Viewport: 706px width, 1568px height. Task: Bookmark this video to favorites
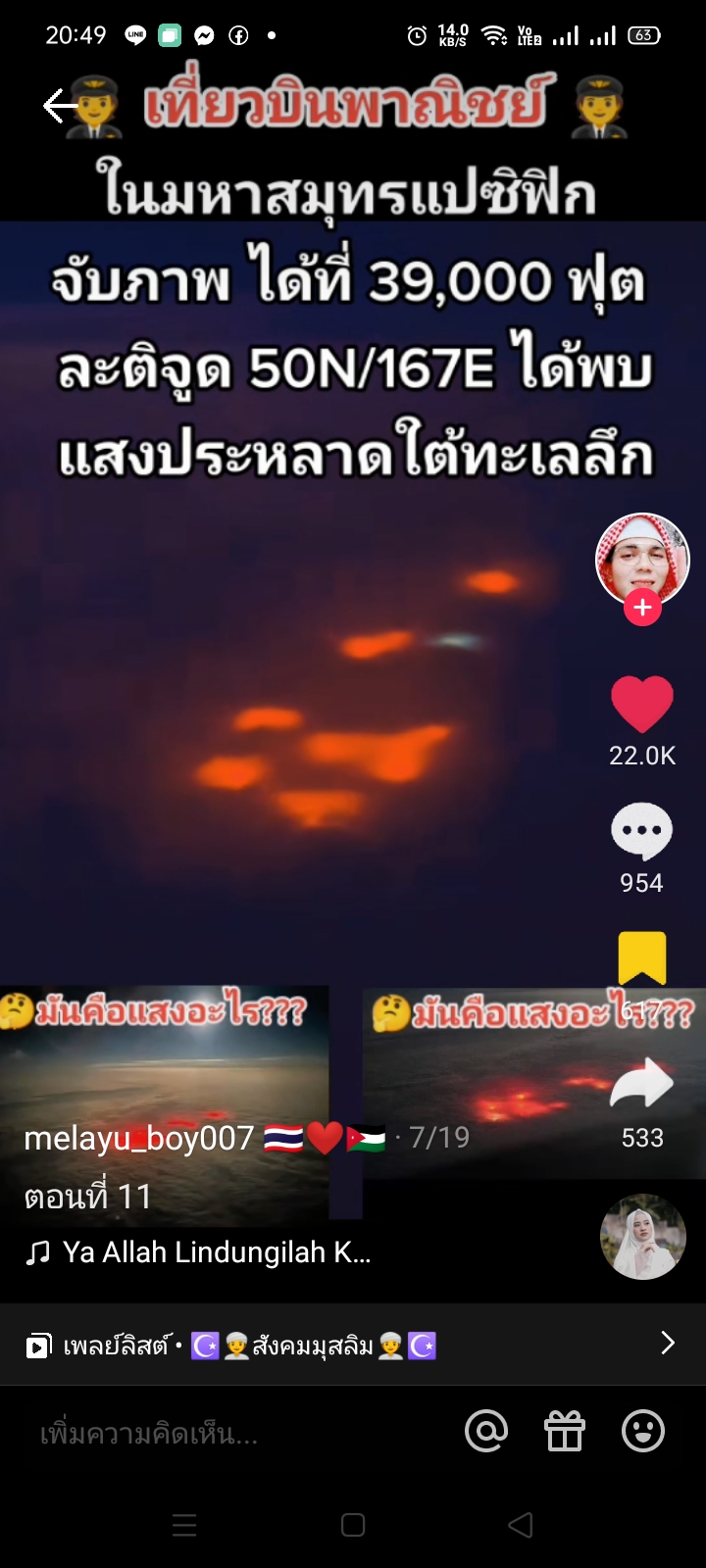click(642, 957)
